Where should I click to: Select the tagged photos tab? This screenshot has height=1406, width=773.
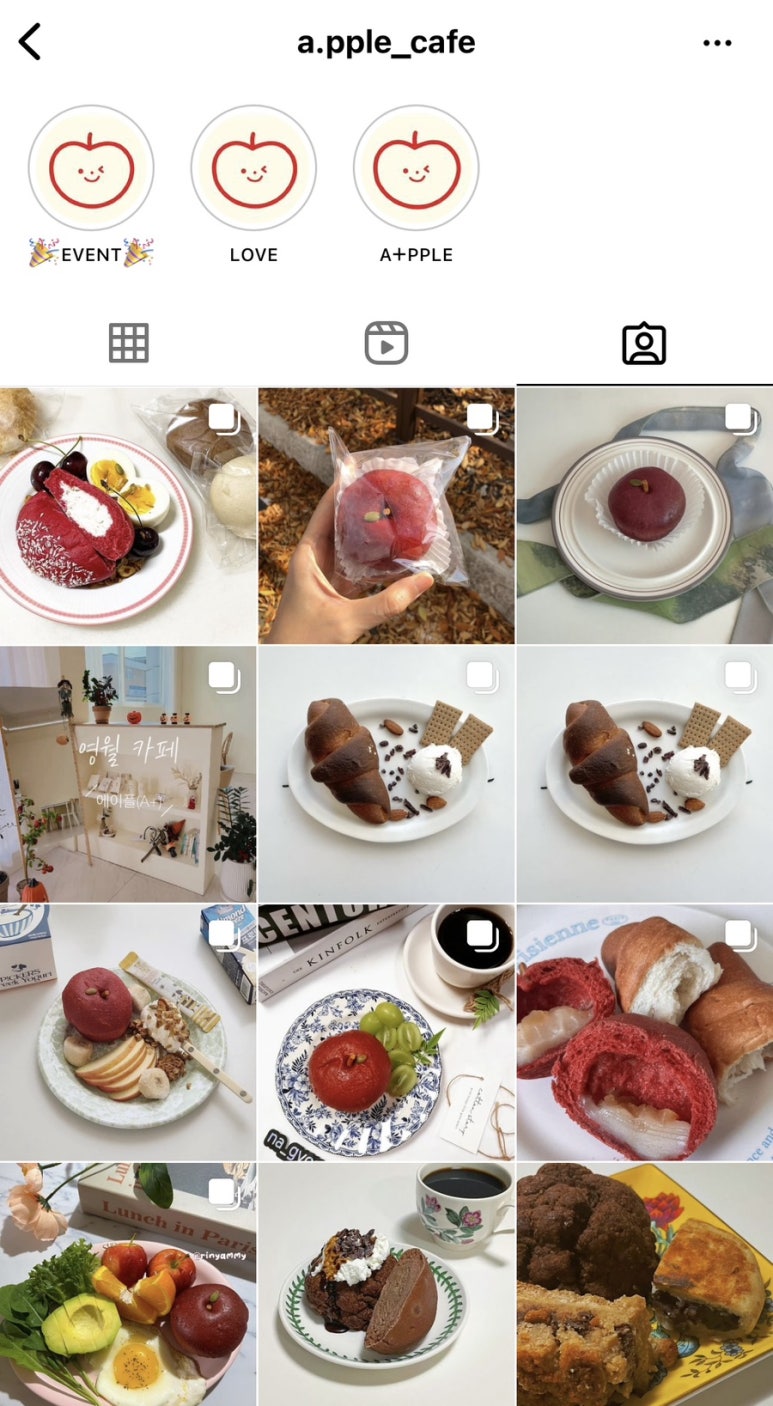[x=644, y=343]
